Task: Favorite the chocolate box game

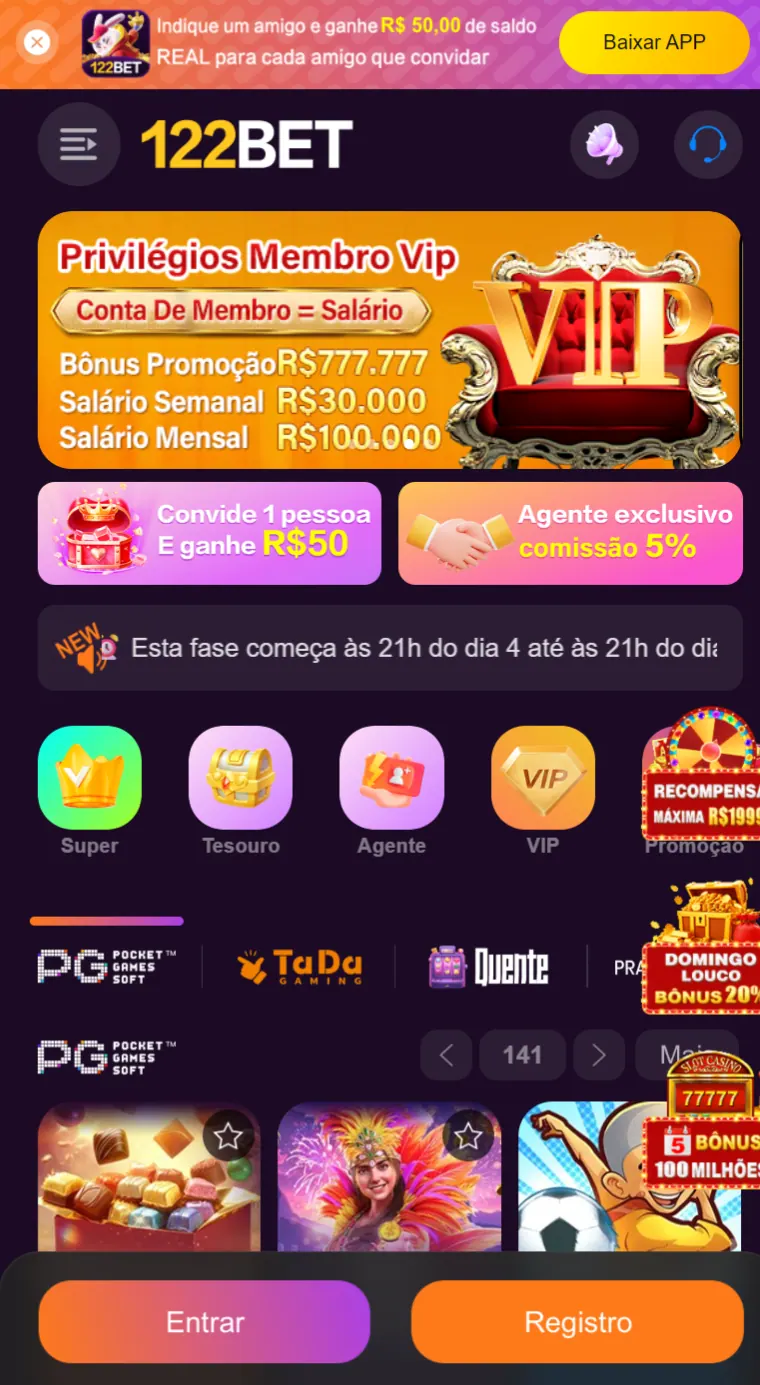Action: pyautogui.click(x=228, y=1136)
